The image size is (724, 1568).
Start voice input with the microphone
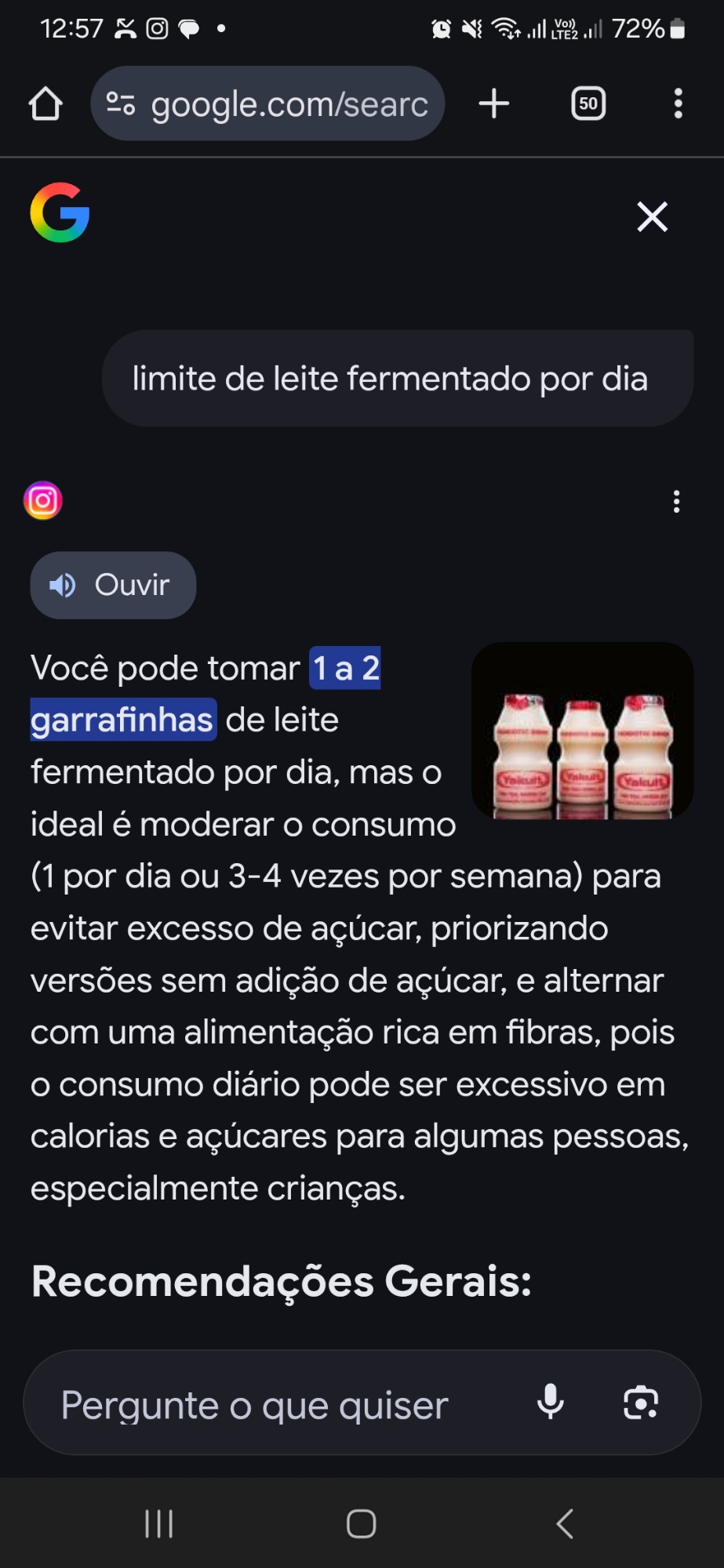coord(551,1403)
